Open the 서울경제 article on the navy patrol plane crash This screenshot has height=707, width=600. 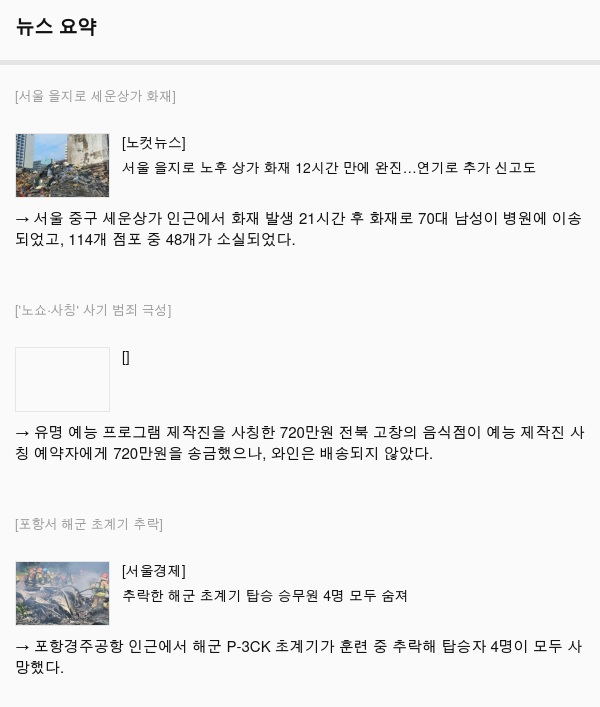pyautogui.click(x=264, y=595)
